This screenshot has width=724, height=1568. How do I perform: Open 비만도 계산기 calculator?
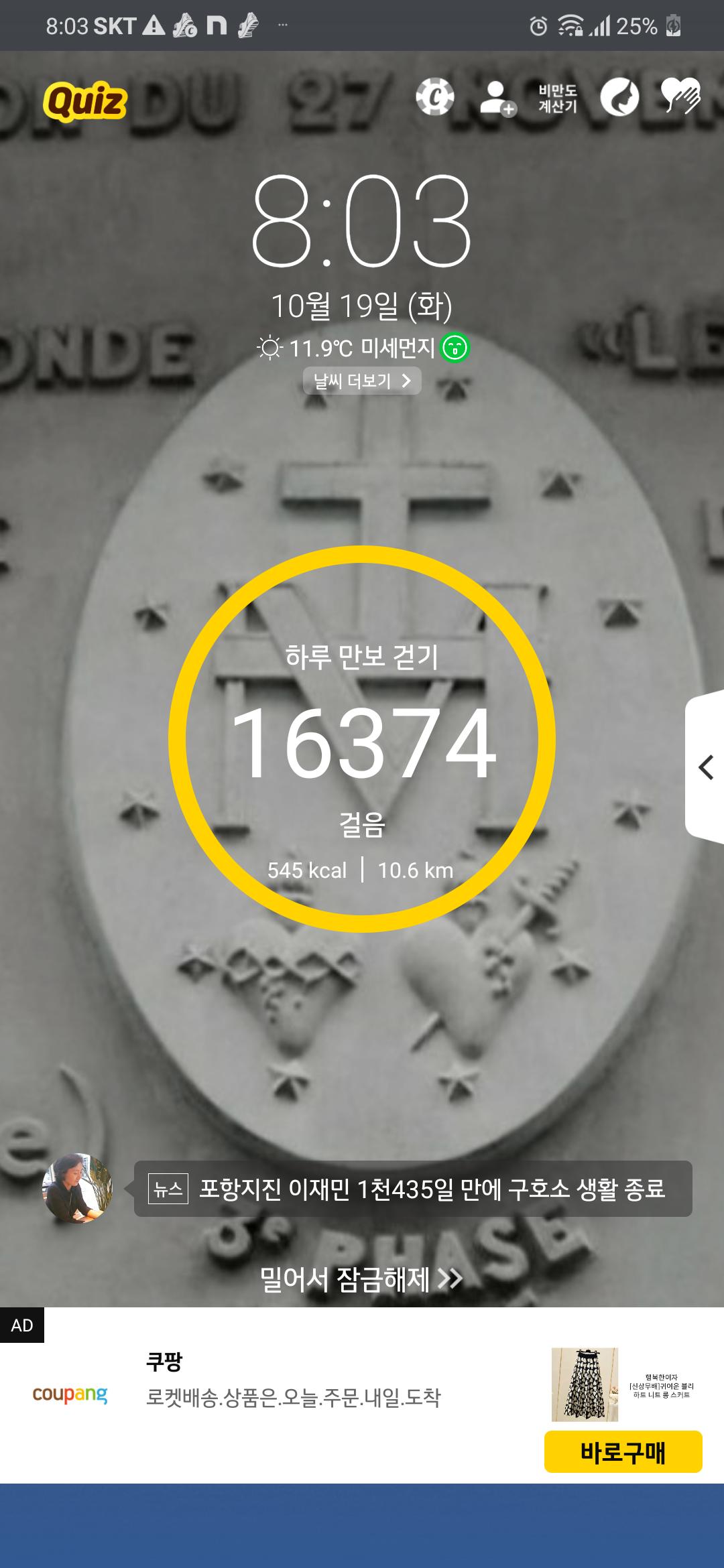[x=558, y=99]
